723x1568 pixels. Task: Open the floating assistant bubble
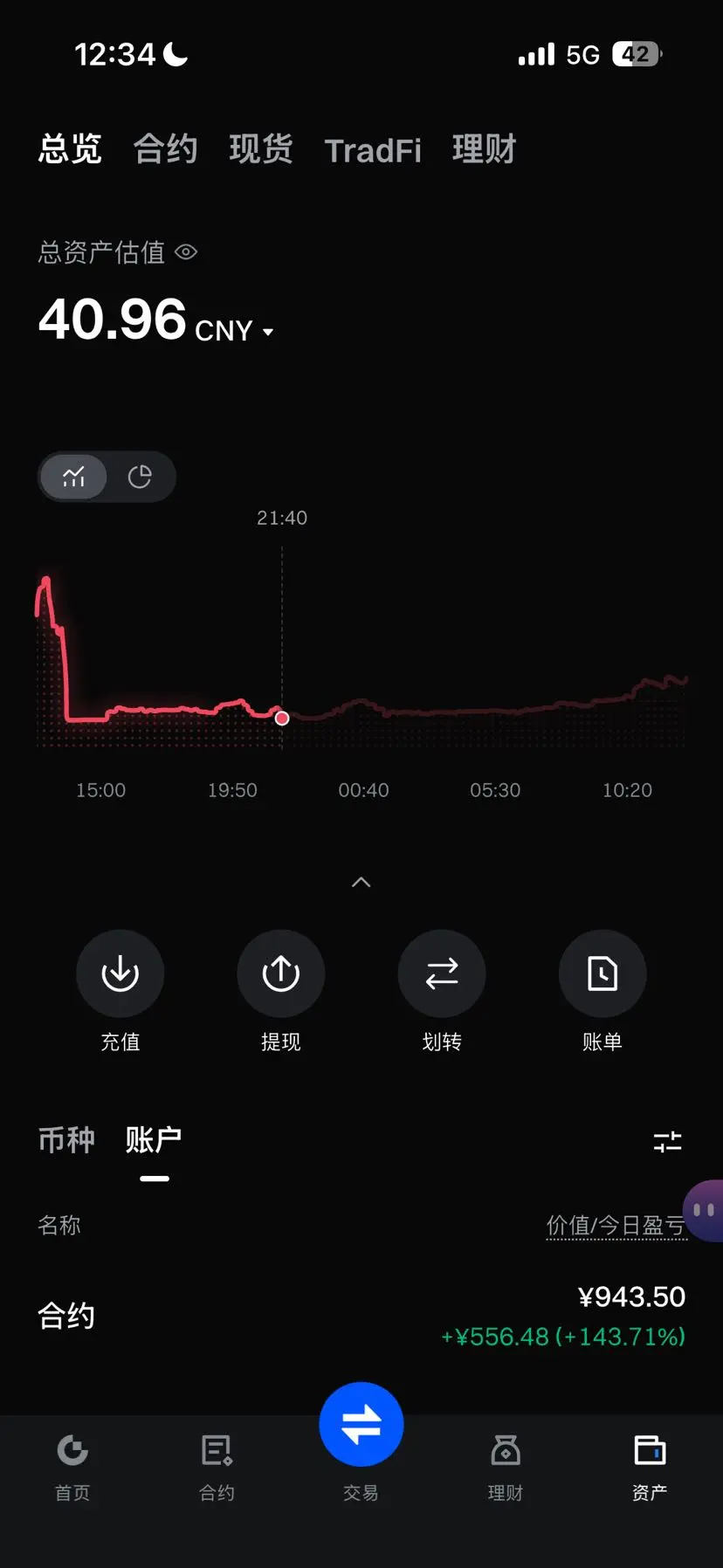pos(704,1210)
